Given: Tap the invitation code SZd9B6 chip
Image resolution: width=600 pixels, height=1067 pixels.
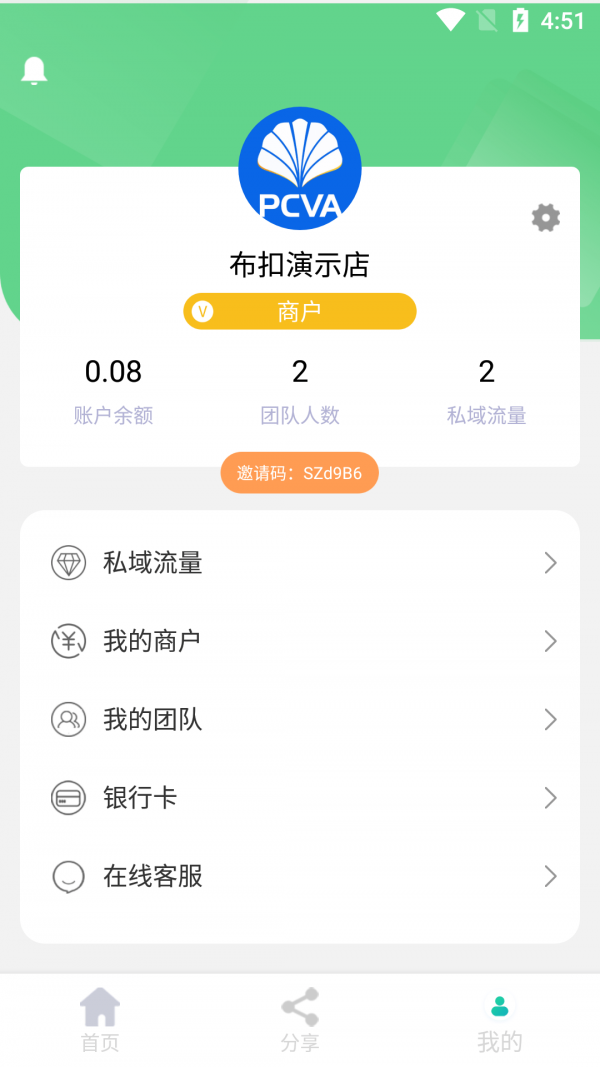Looking at the screenshot, I should point(299,473).
